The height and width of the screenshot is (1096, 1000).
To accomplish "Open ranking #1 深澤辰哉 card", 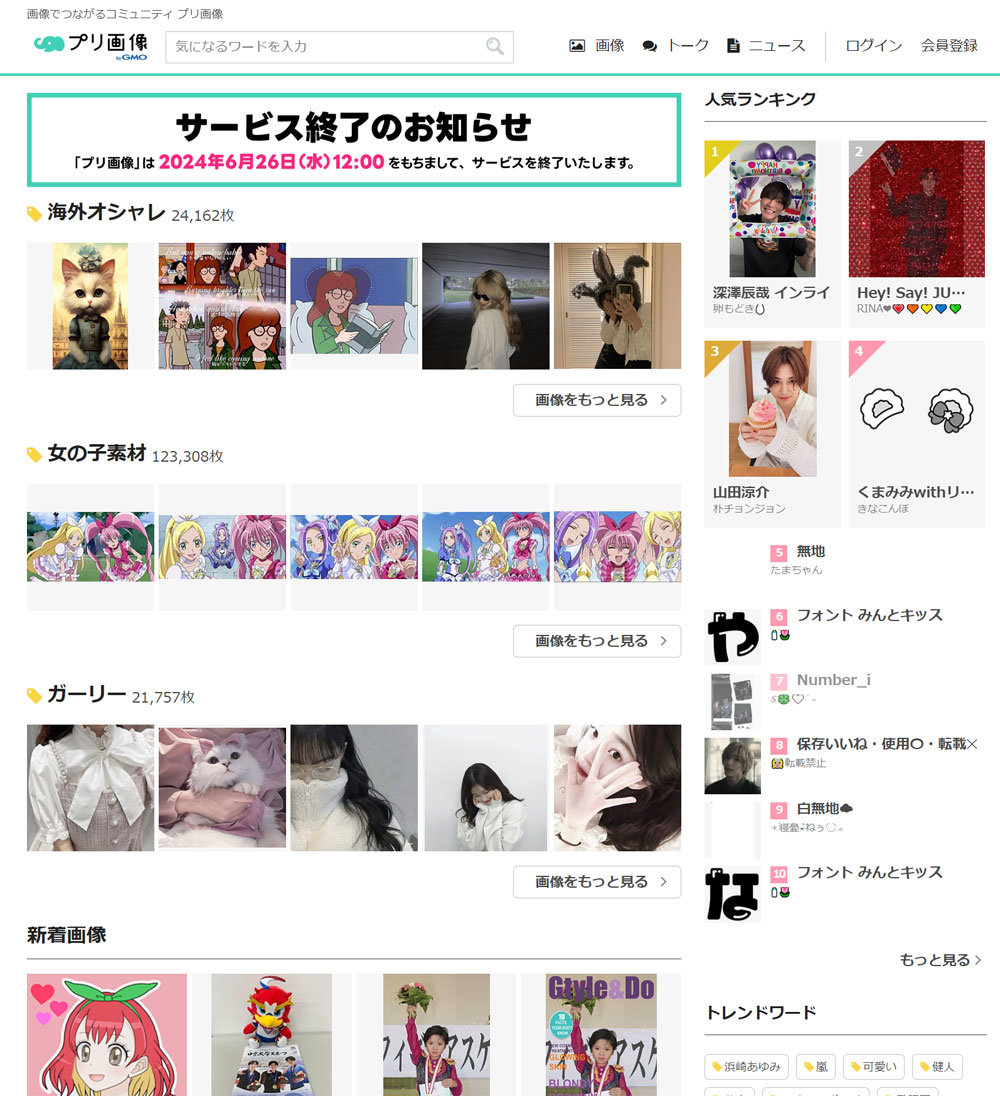I will 772,233.
